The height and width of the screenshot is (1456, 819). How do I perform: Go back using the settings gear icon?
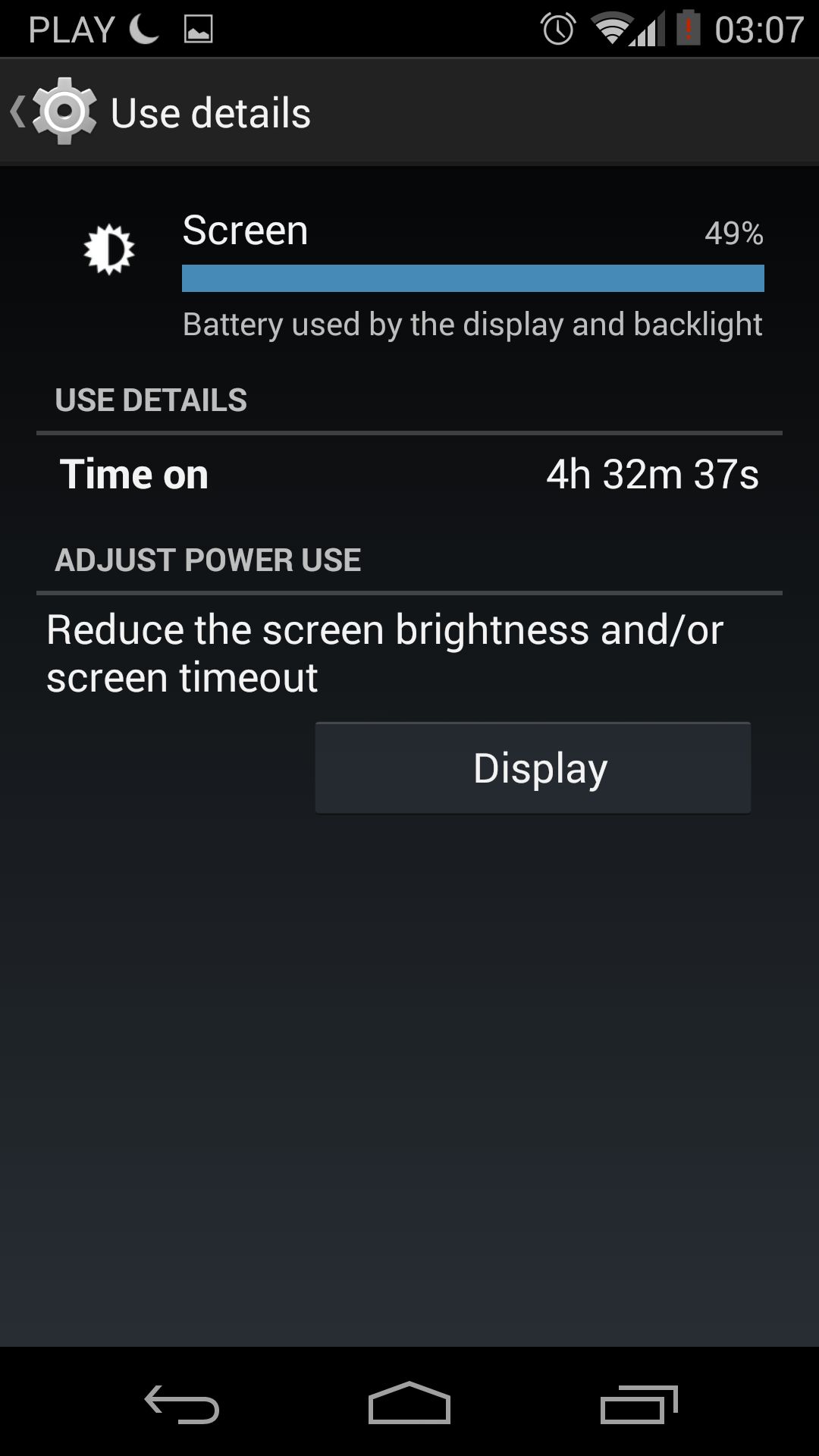click(x=64, y=111)
